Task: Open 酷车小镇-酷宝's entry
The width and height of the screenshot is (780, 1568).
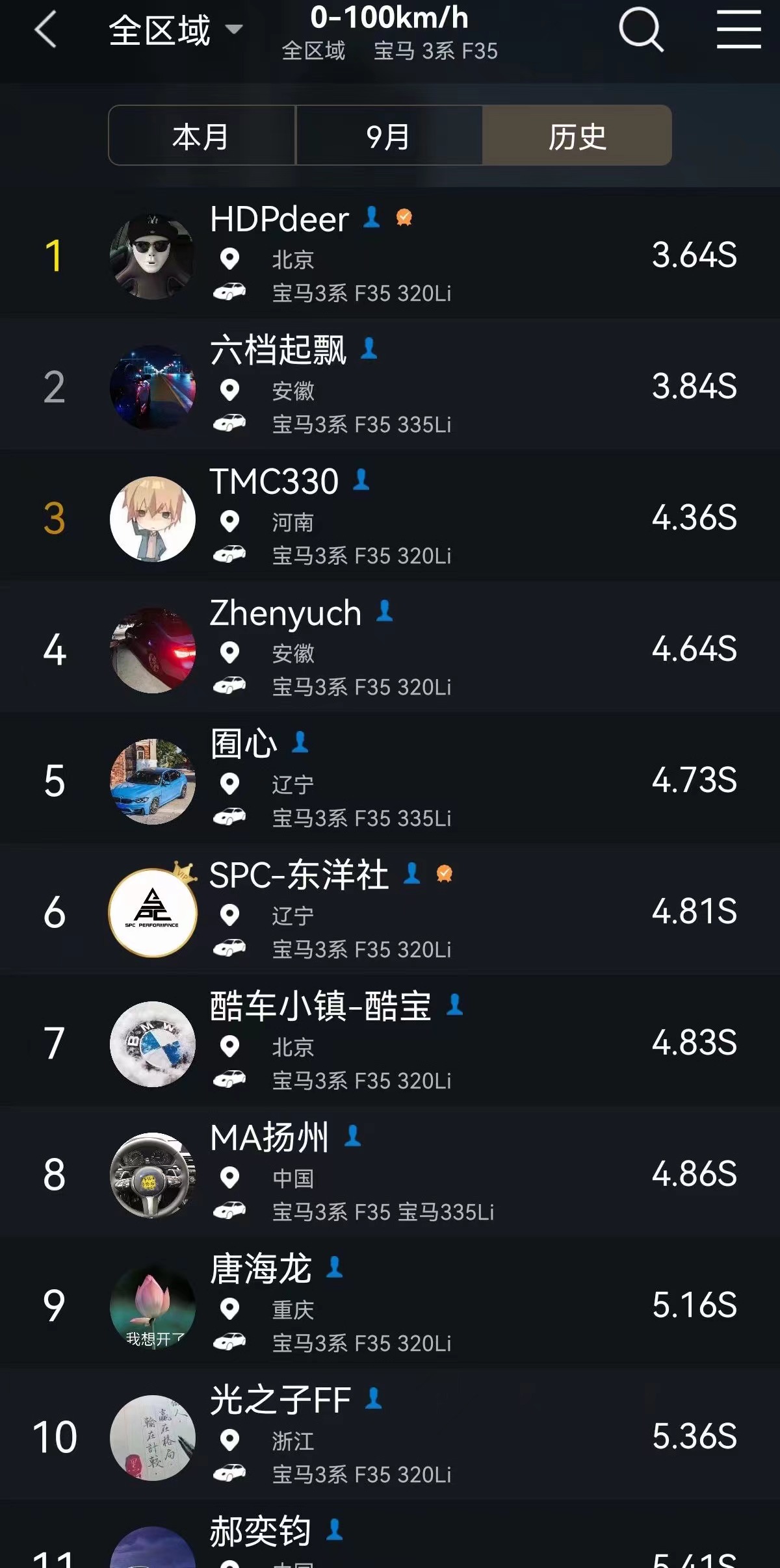Action: (x=390, y=1043)
